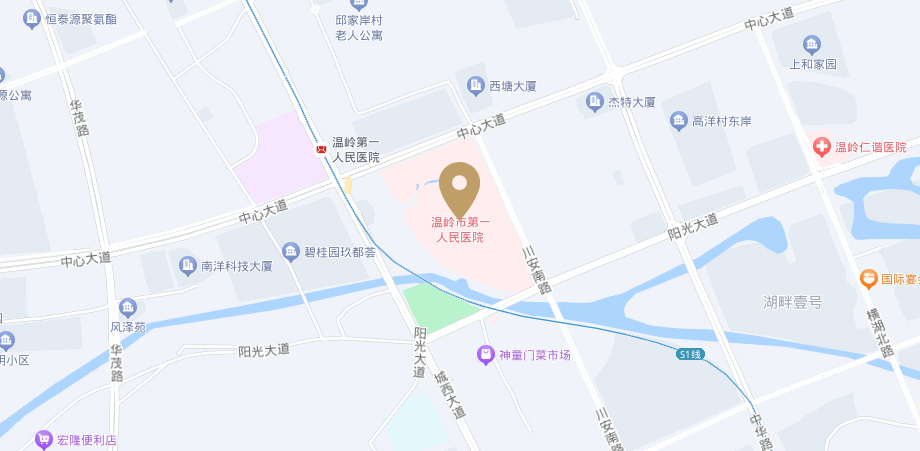920x451 pixels.
Task: Open the 风泽苑 residence marker
Action: [127, 308]
